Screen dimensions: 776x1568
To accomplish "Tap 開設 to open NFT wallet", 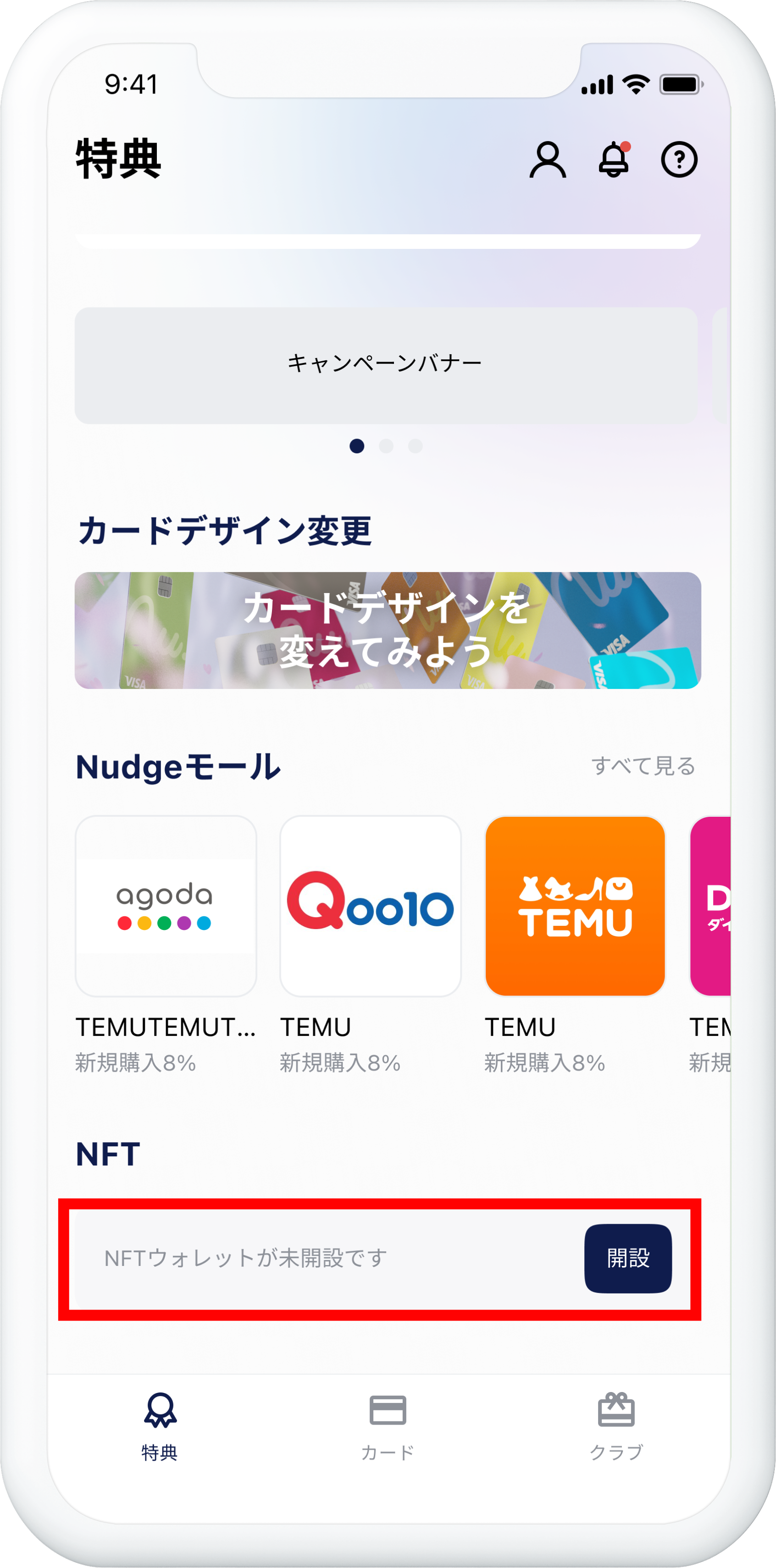I will tap(628, 1258).
